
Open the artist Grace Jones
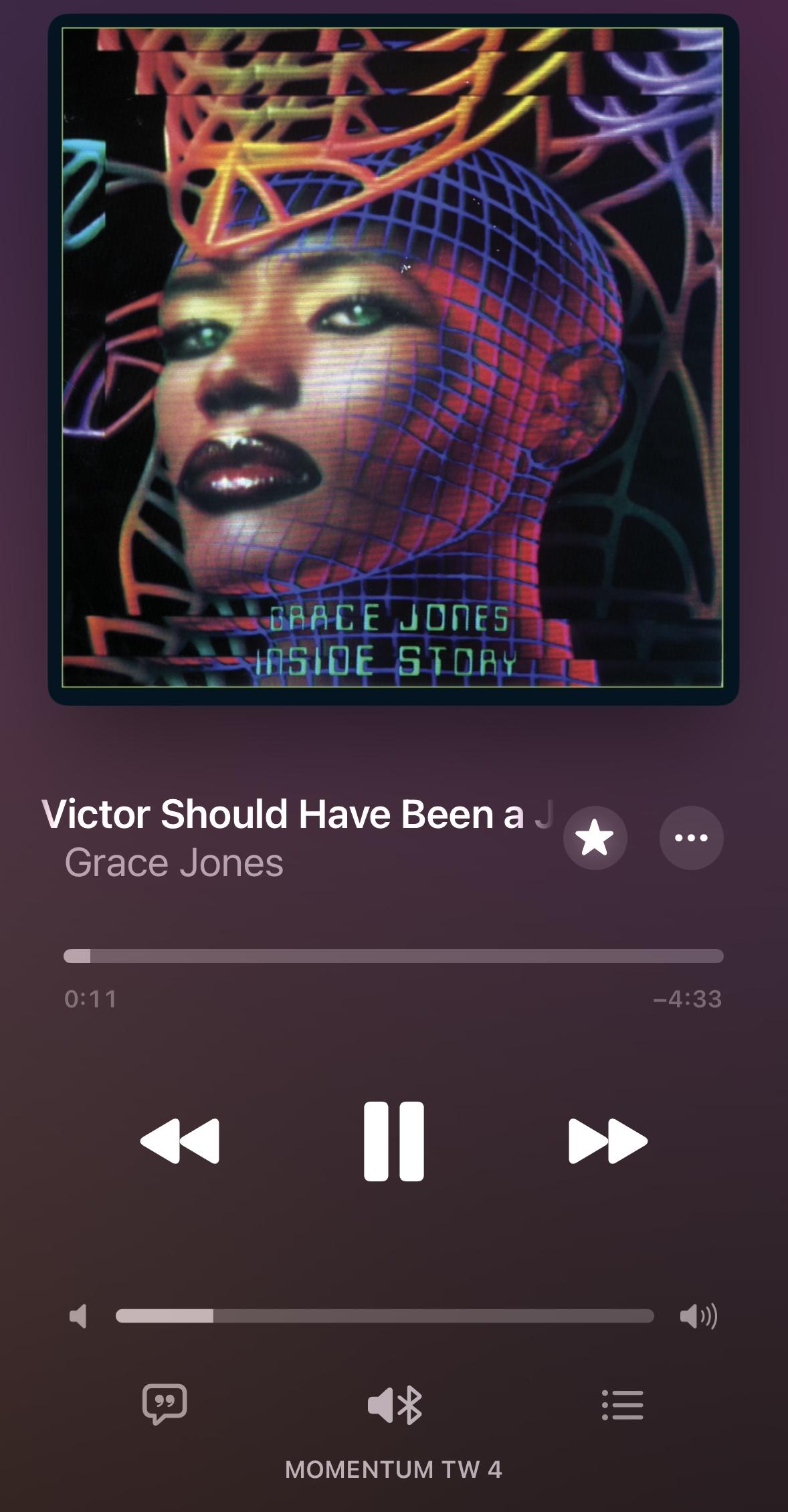pos(174,863)
